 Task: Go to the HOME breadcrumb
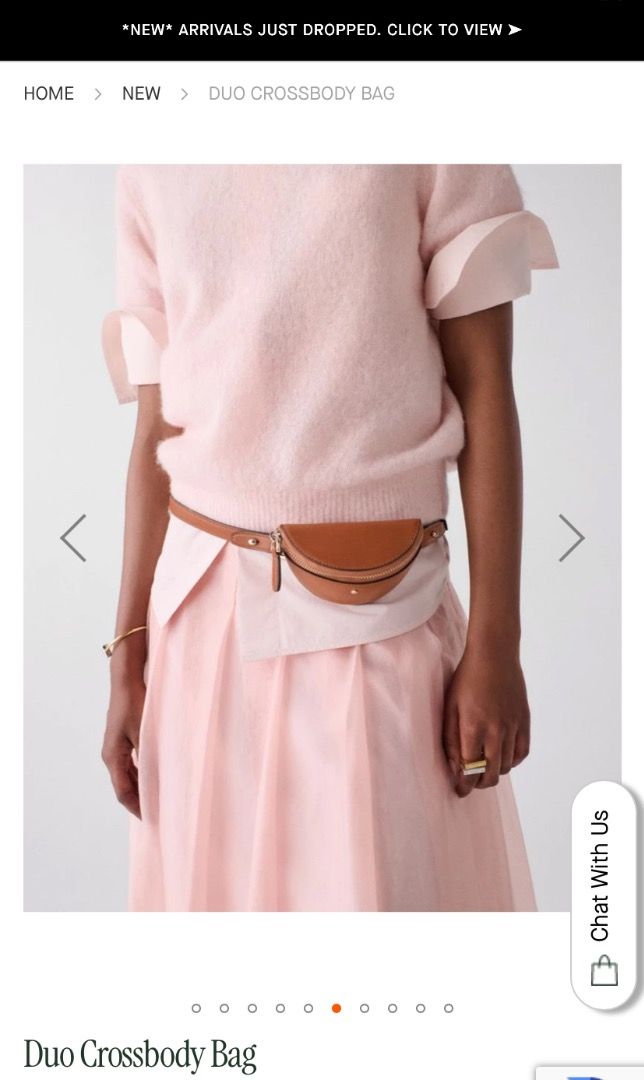(49, 93)
